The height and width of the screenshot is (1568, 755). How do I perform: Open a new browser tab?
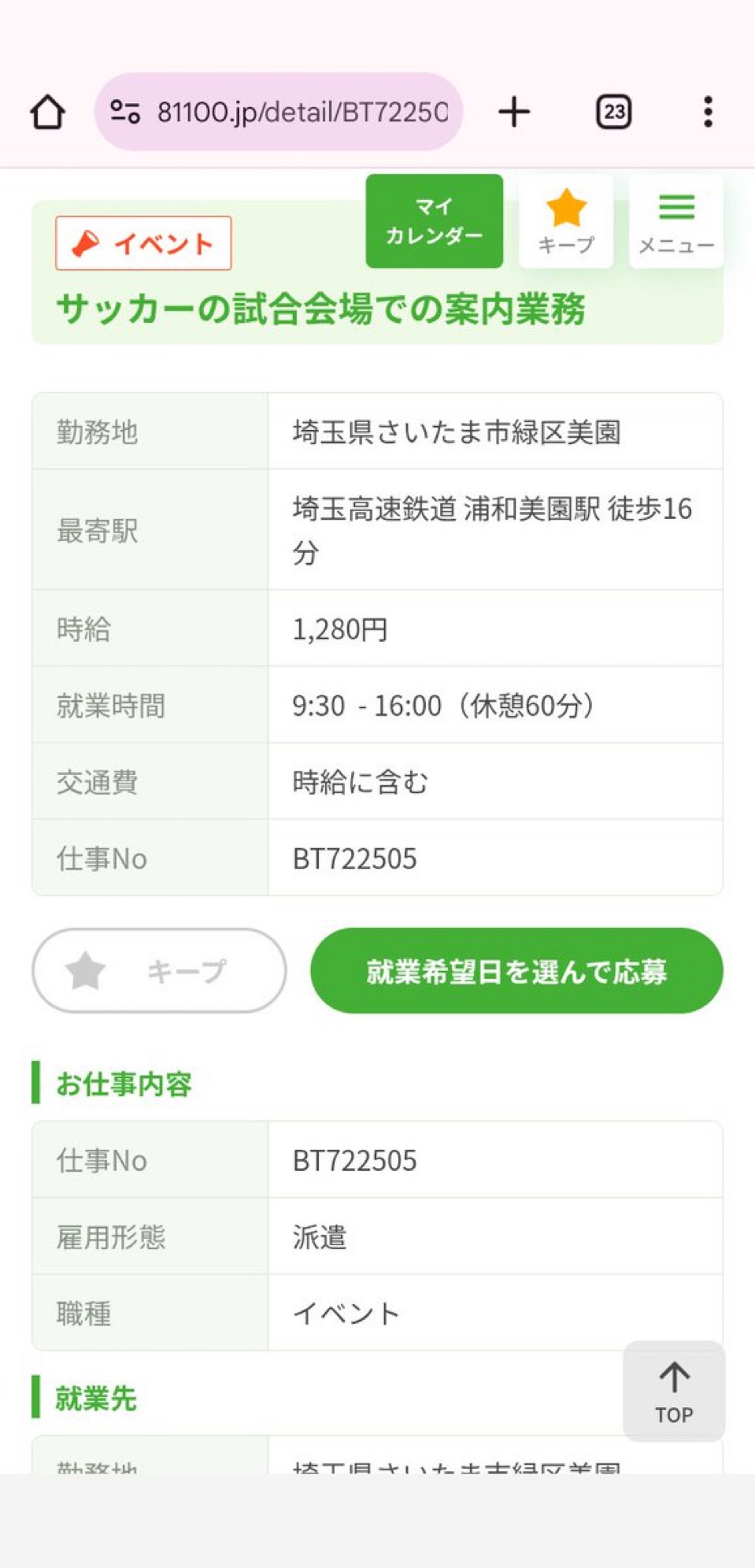pos(514,112)
